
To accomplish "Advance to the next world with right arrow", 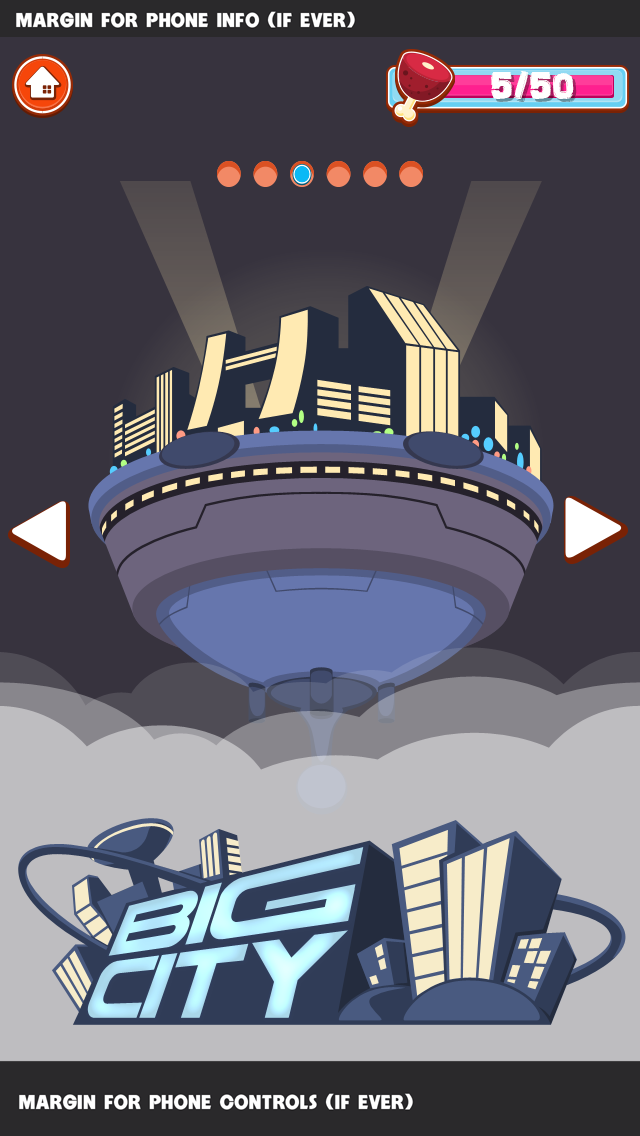I will tap(592, 528).
